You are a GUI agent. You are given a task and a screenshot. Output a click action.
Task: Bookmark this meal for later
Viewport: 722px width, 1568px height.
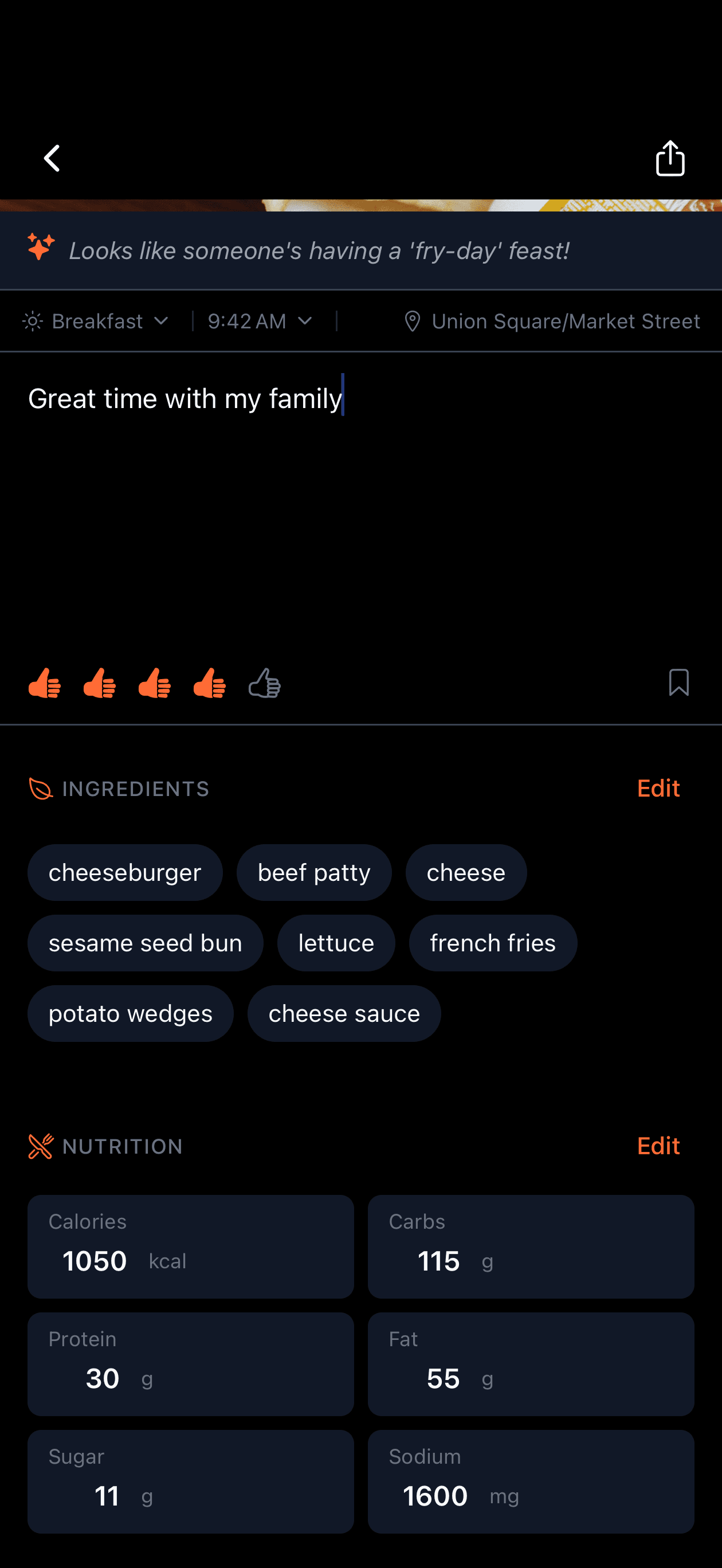(678, 683)
